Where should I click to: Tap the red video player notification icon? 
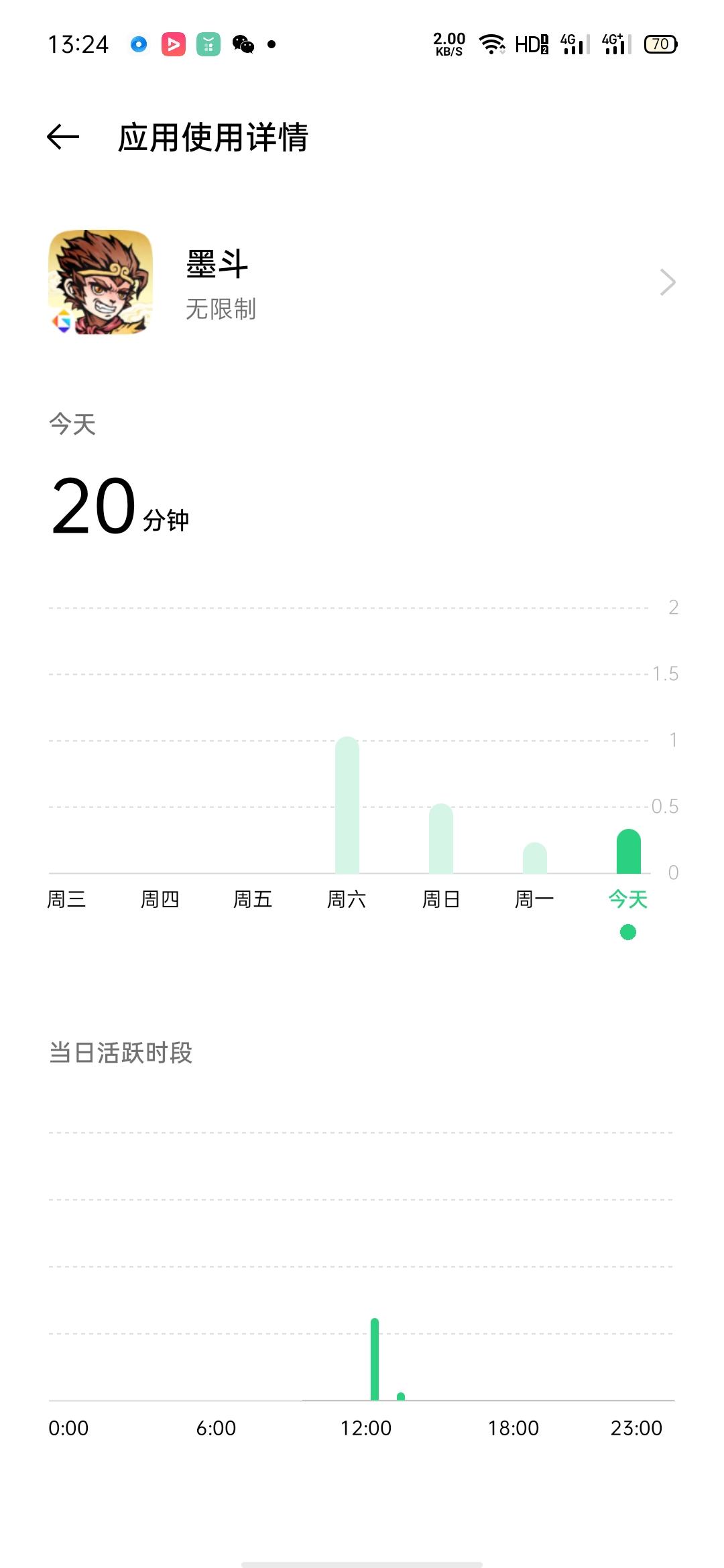(173, 44)
